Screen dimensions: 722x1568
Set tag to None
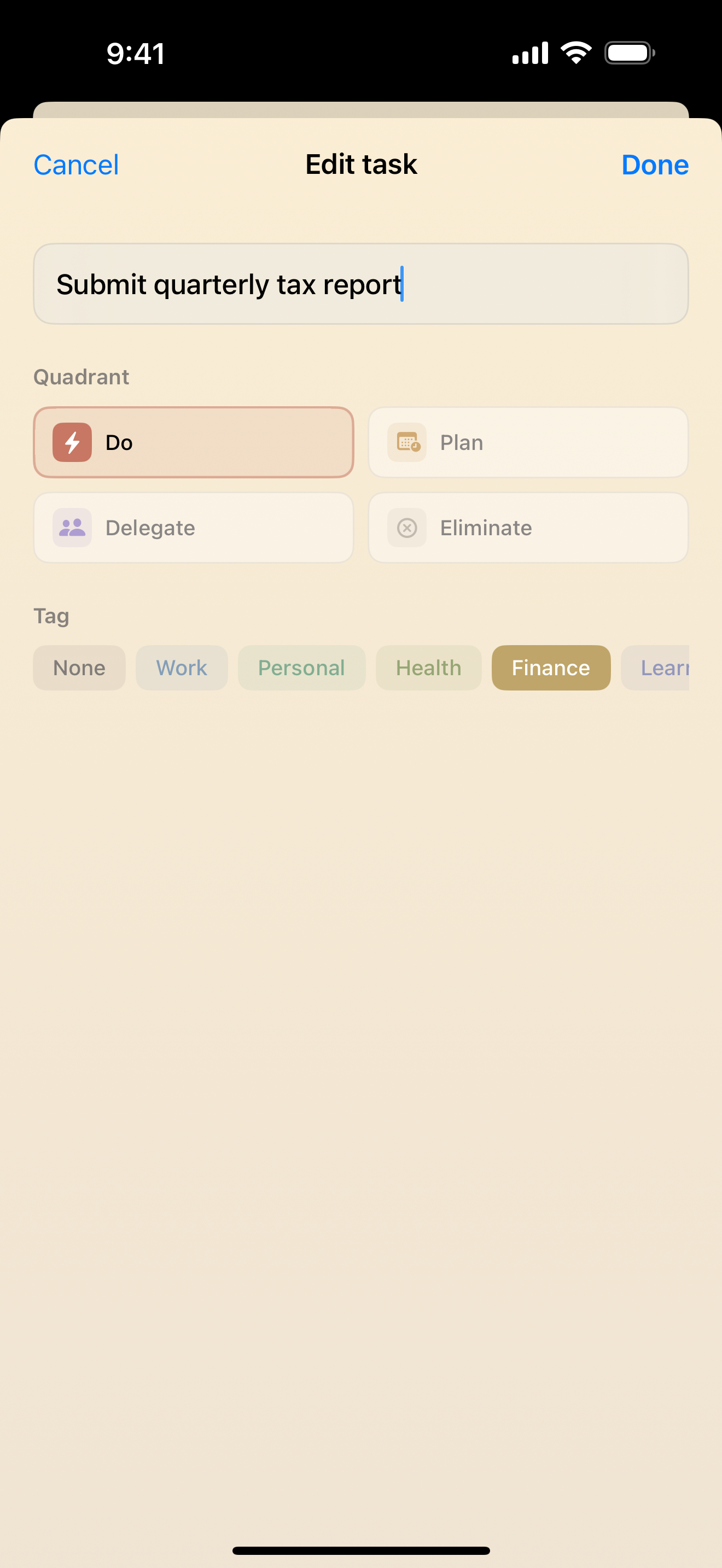coord(79,668)
